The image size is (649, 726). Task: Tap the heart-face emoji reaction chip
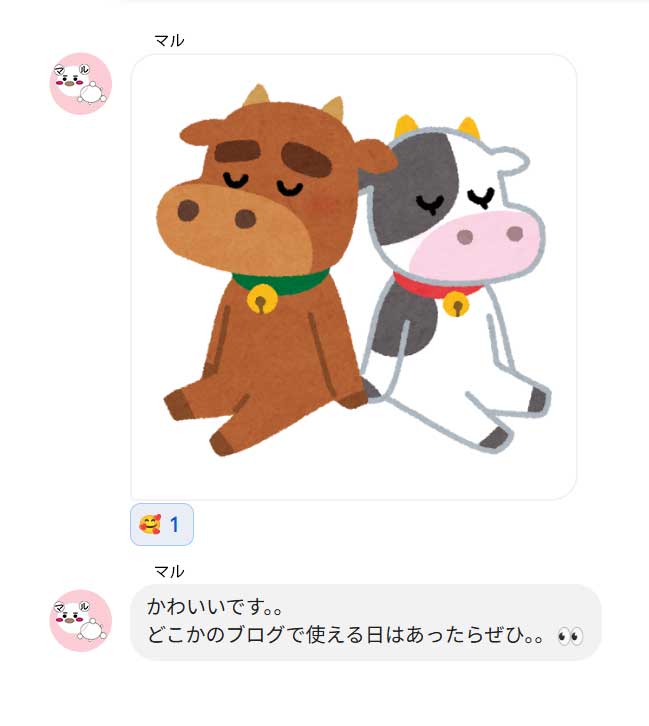click(162, 524)
